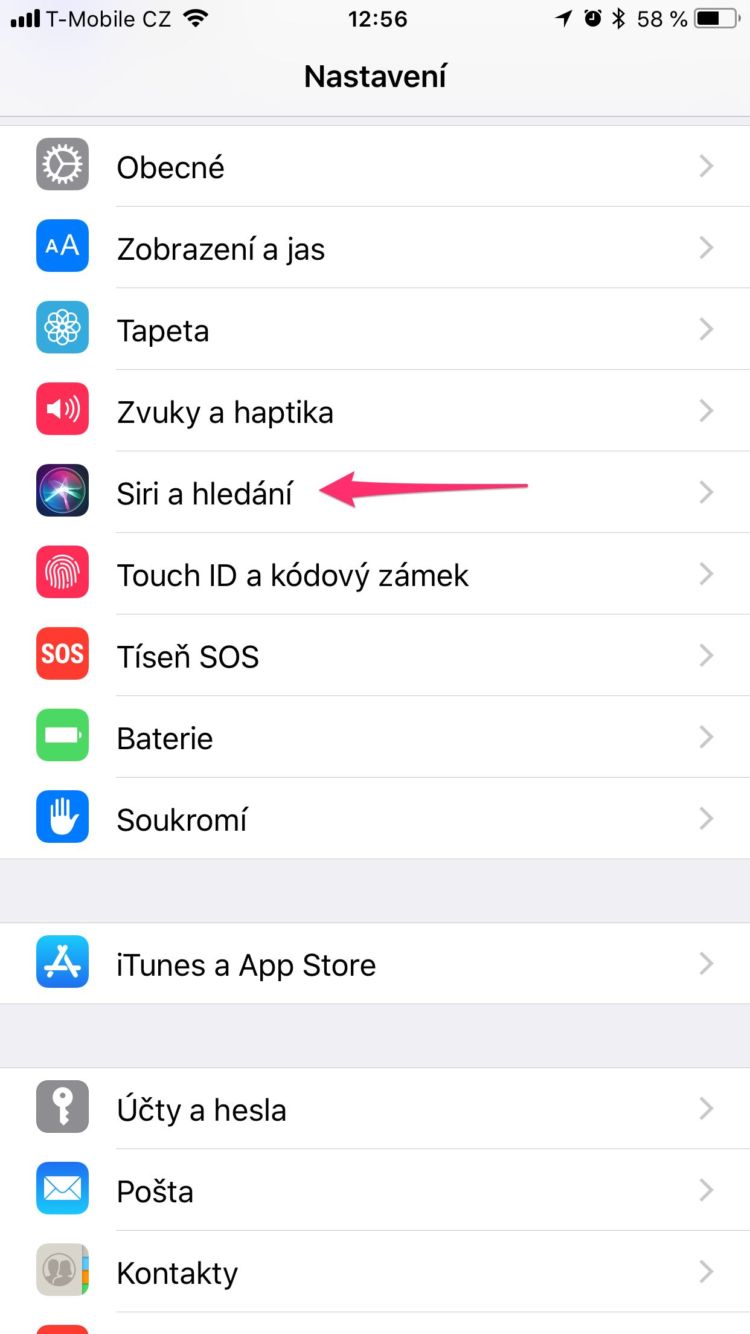Open the Pošta settings row
The height and width of the screenshot is (1334, 750).
[x=375, y=1191]
